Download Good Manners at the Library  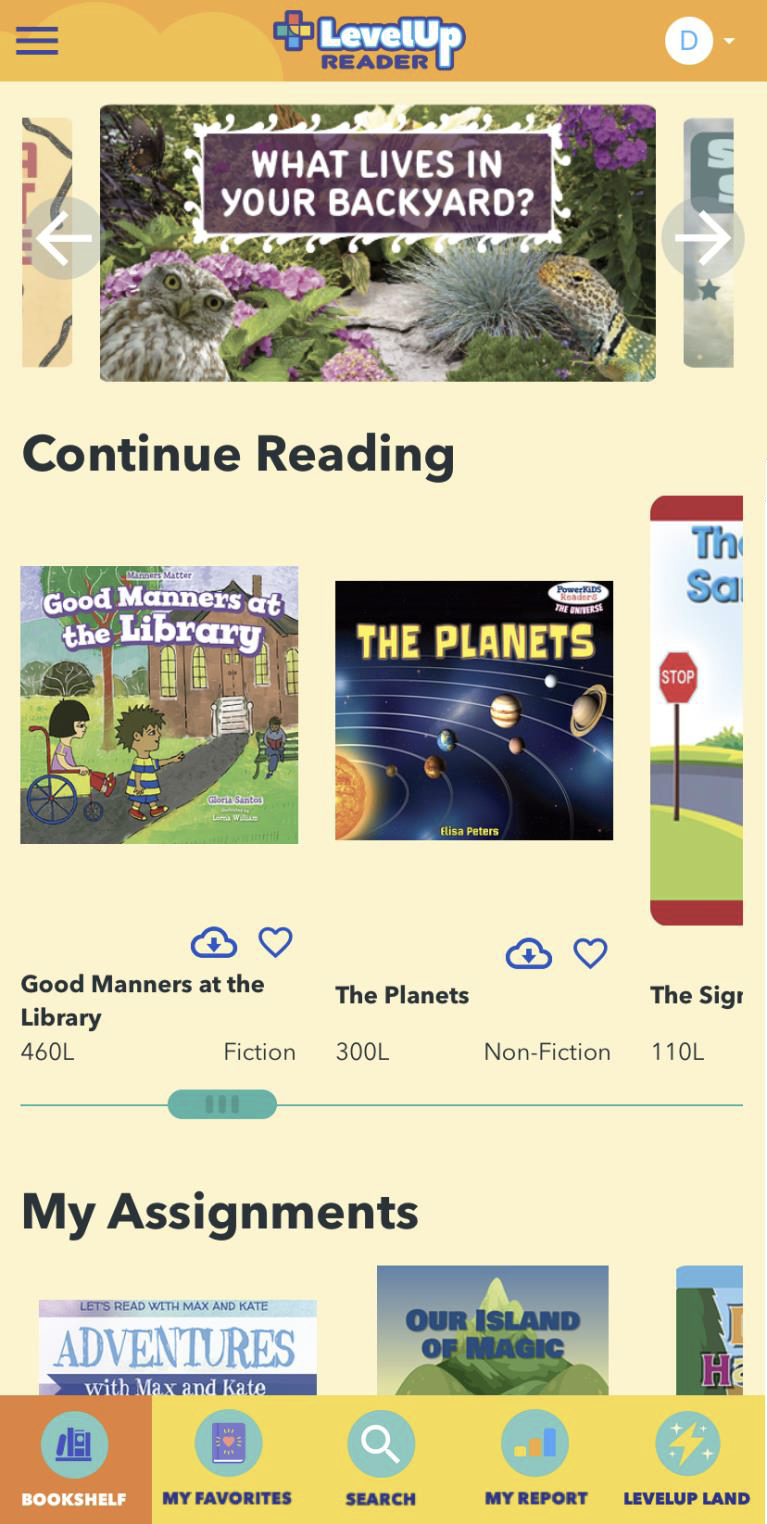tap(214, 942)
